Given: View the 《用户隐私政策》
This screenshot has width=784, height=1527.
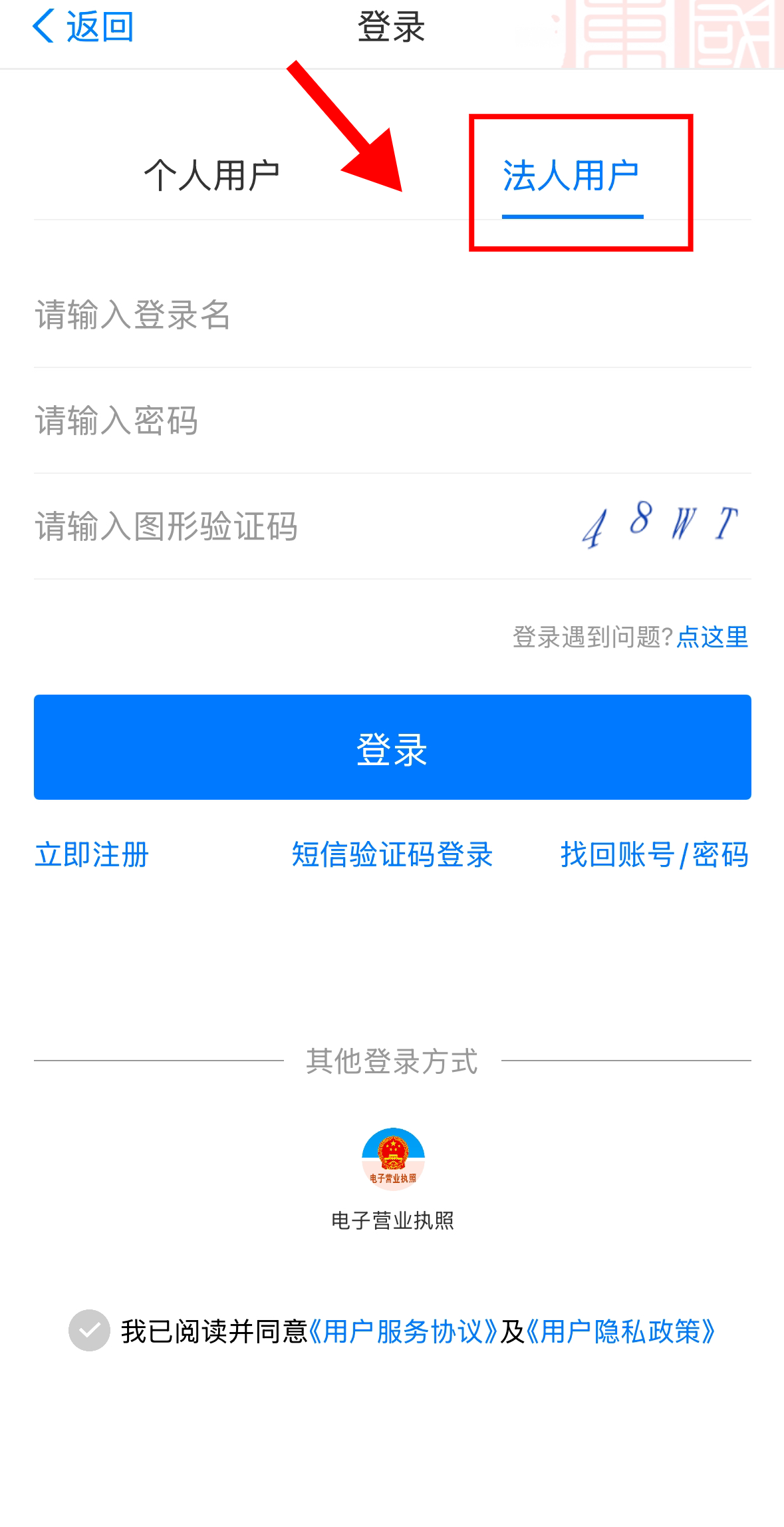Looking at the screenshot, I should (x=620, y=1332).
